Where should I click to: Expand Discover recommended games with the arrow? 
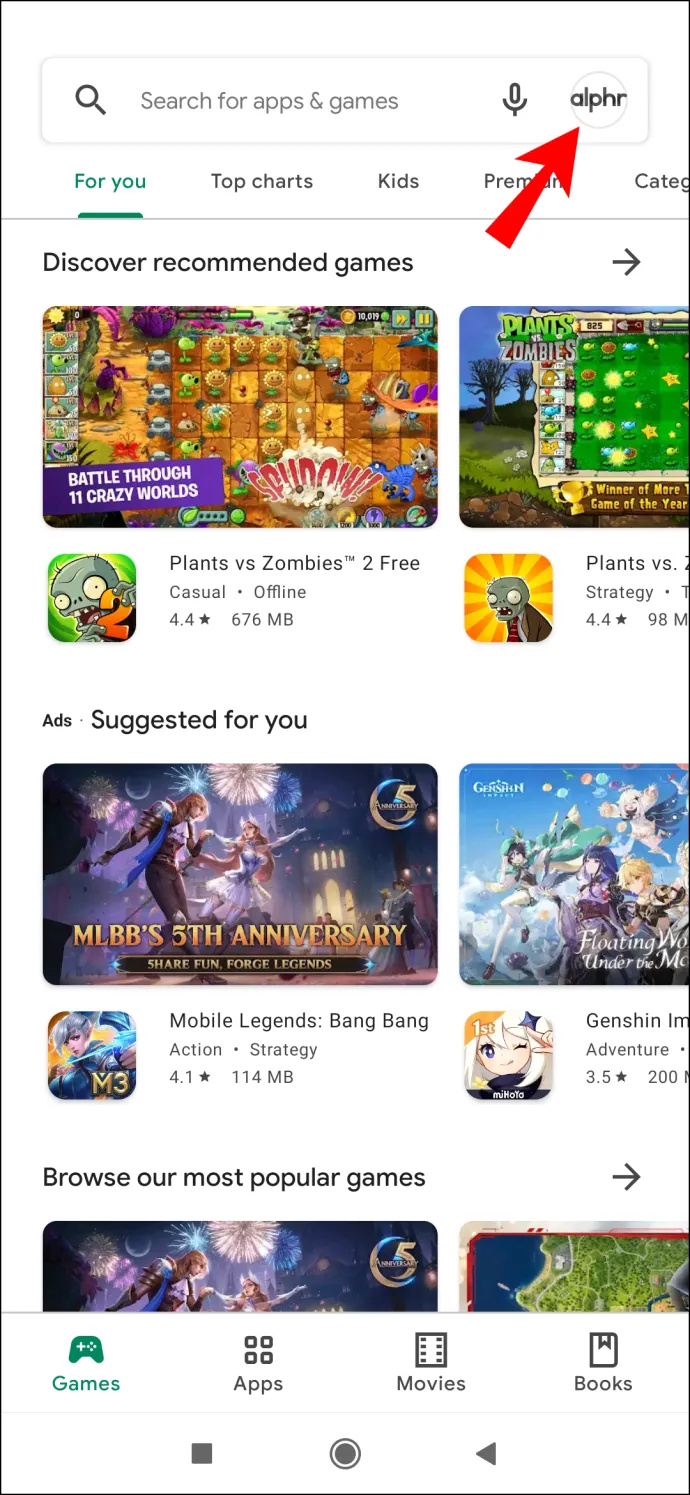point(626,263)
